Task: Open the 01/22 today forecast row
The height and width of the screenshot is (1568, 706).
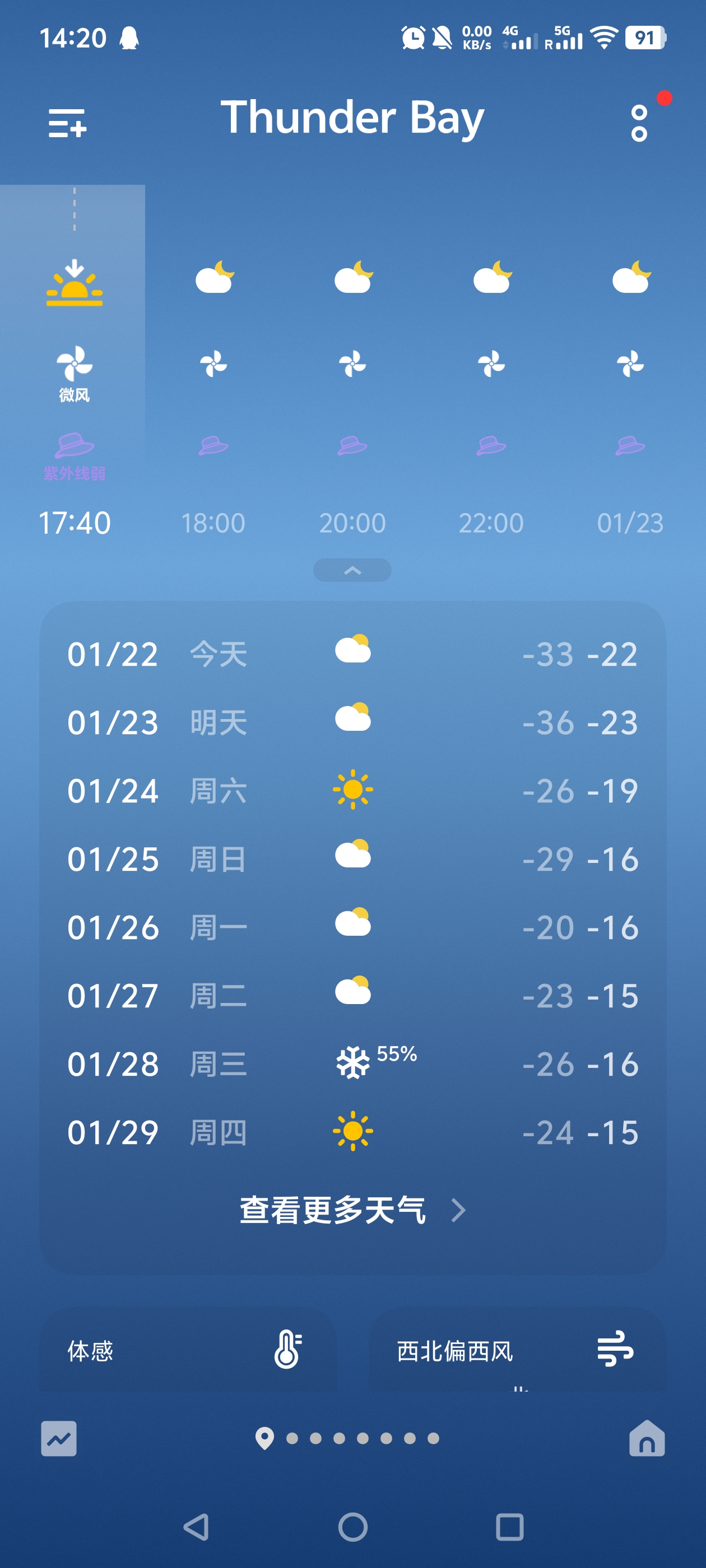Action: coord(352,654)
